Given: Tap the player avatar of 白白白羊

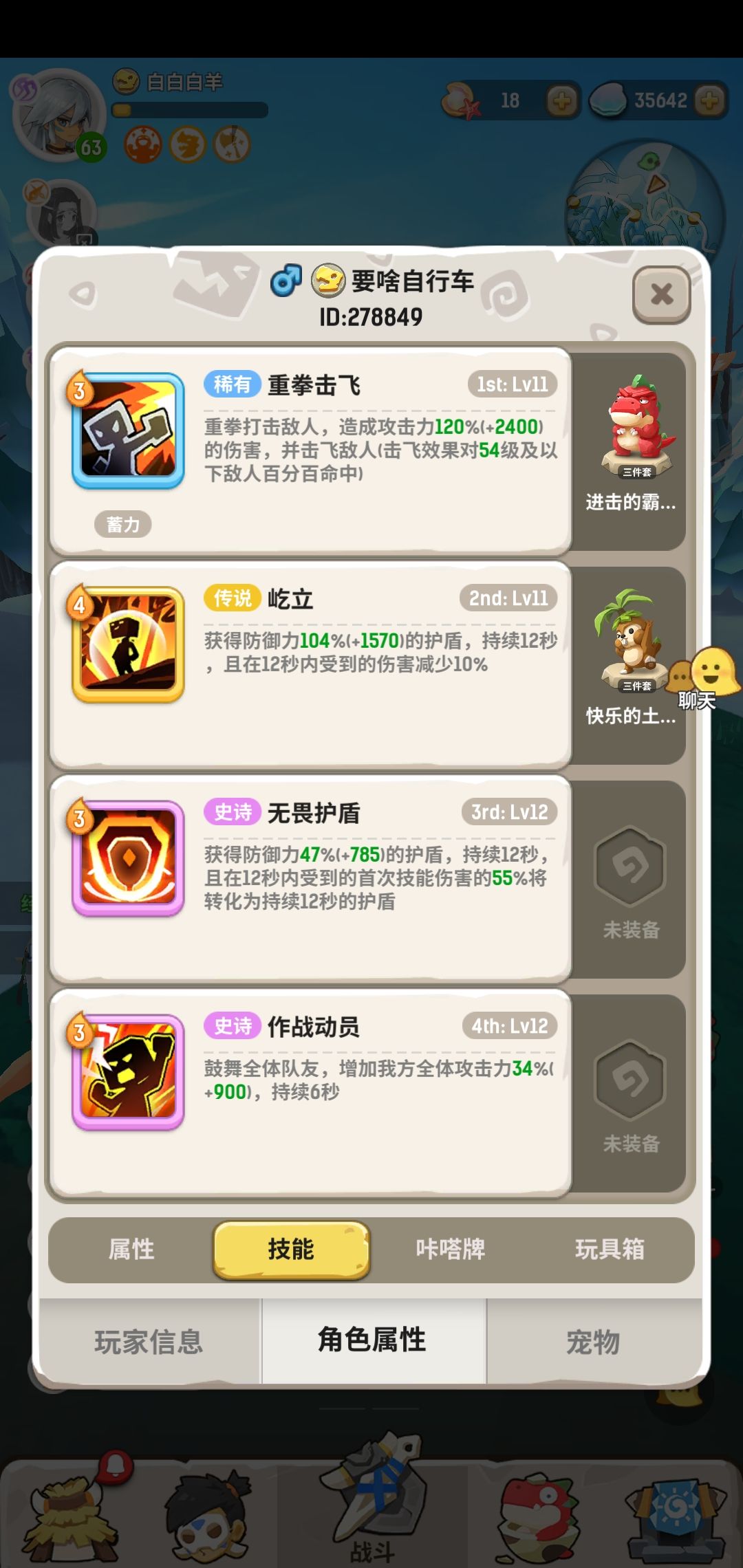Looking at the screenshot, I should click(x=58, y=110).
